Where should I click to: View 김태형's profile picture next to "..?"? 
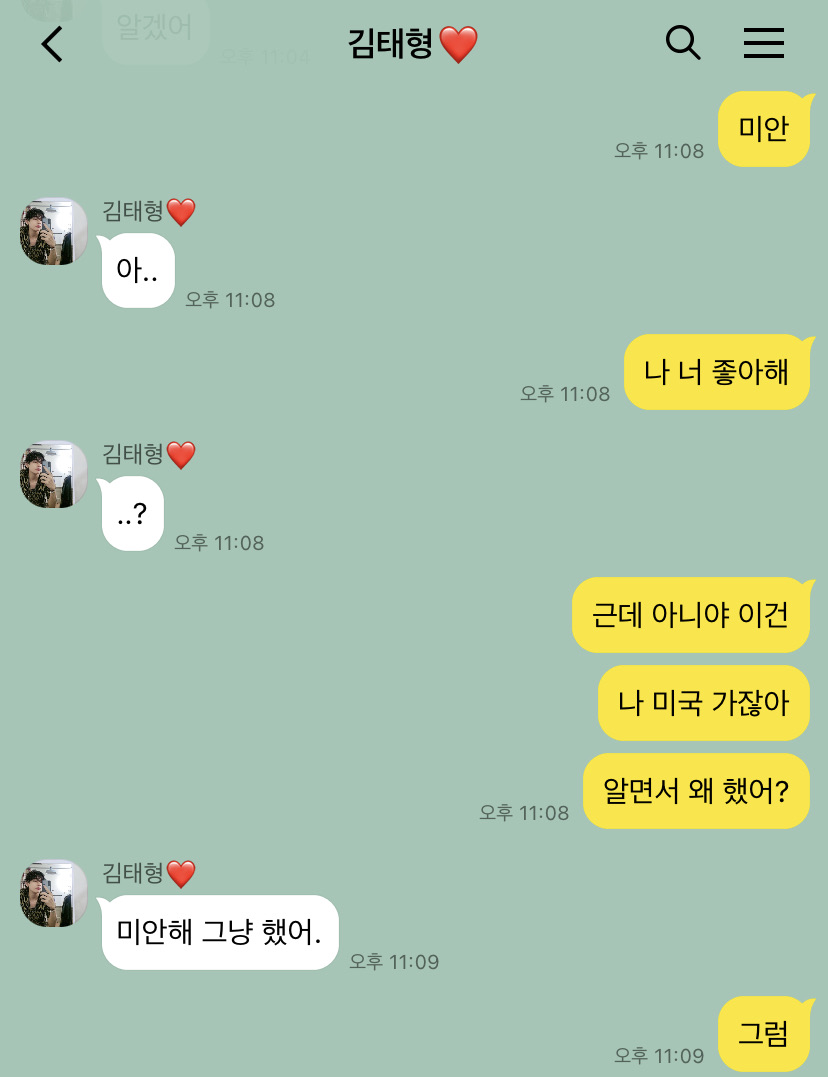(x=54, y=474)
